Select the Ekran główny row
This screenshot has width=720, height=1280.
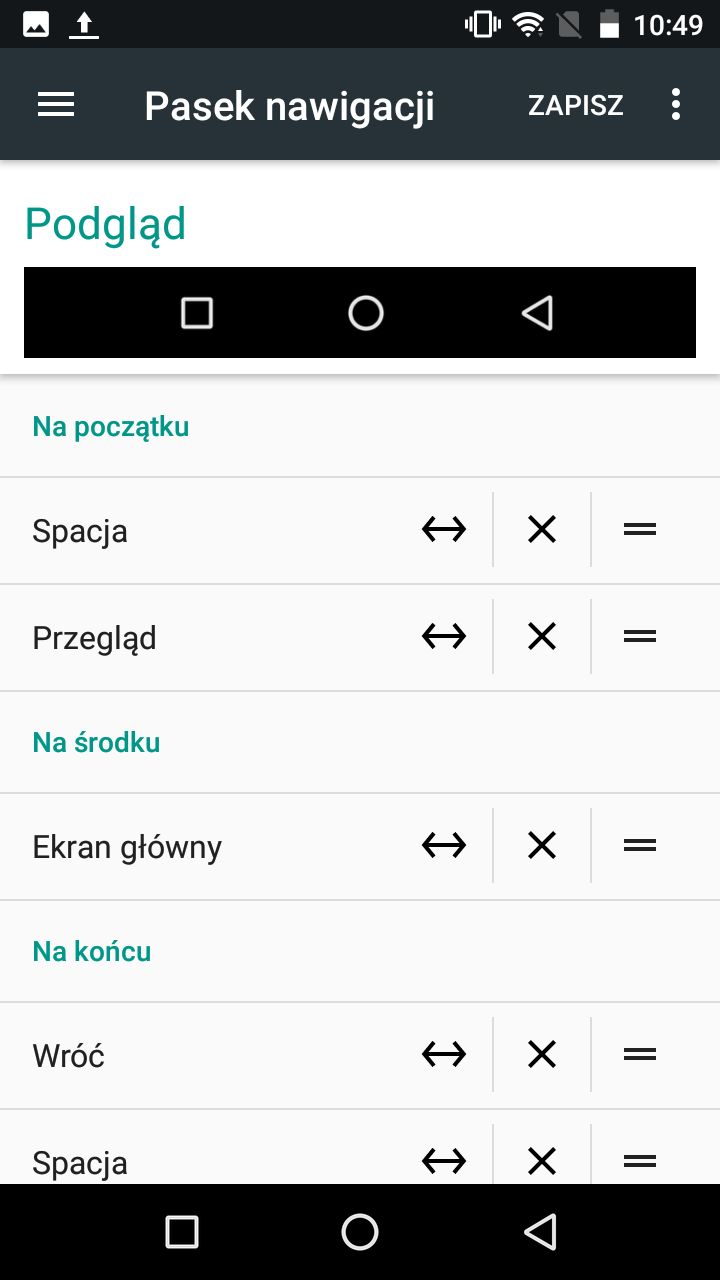click(360, 847)
